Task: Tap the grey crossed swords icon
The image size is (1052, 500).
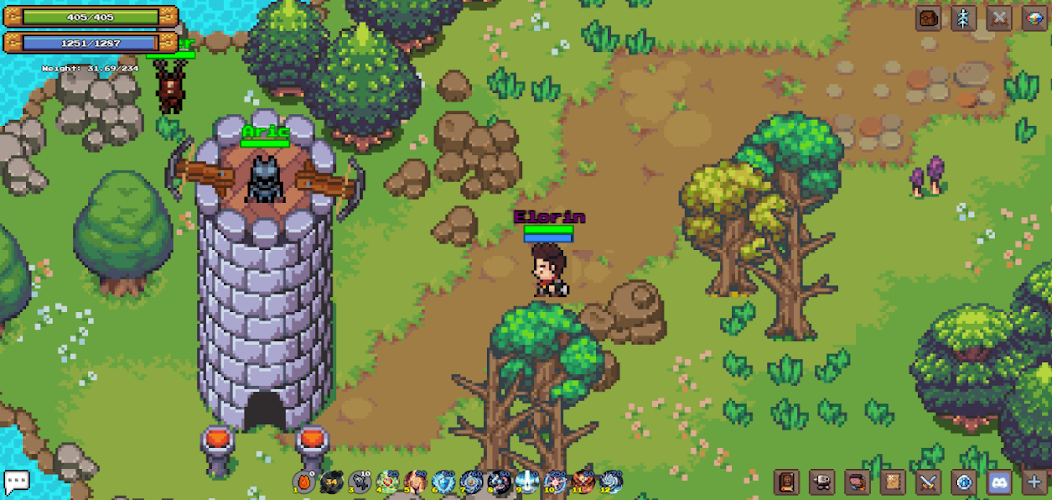Action: point(999,18)
